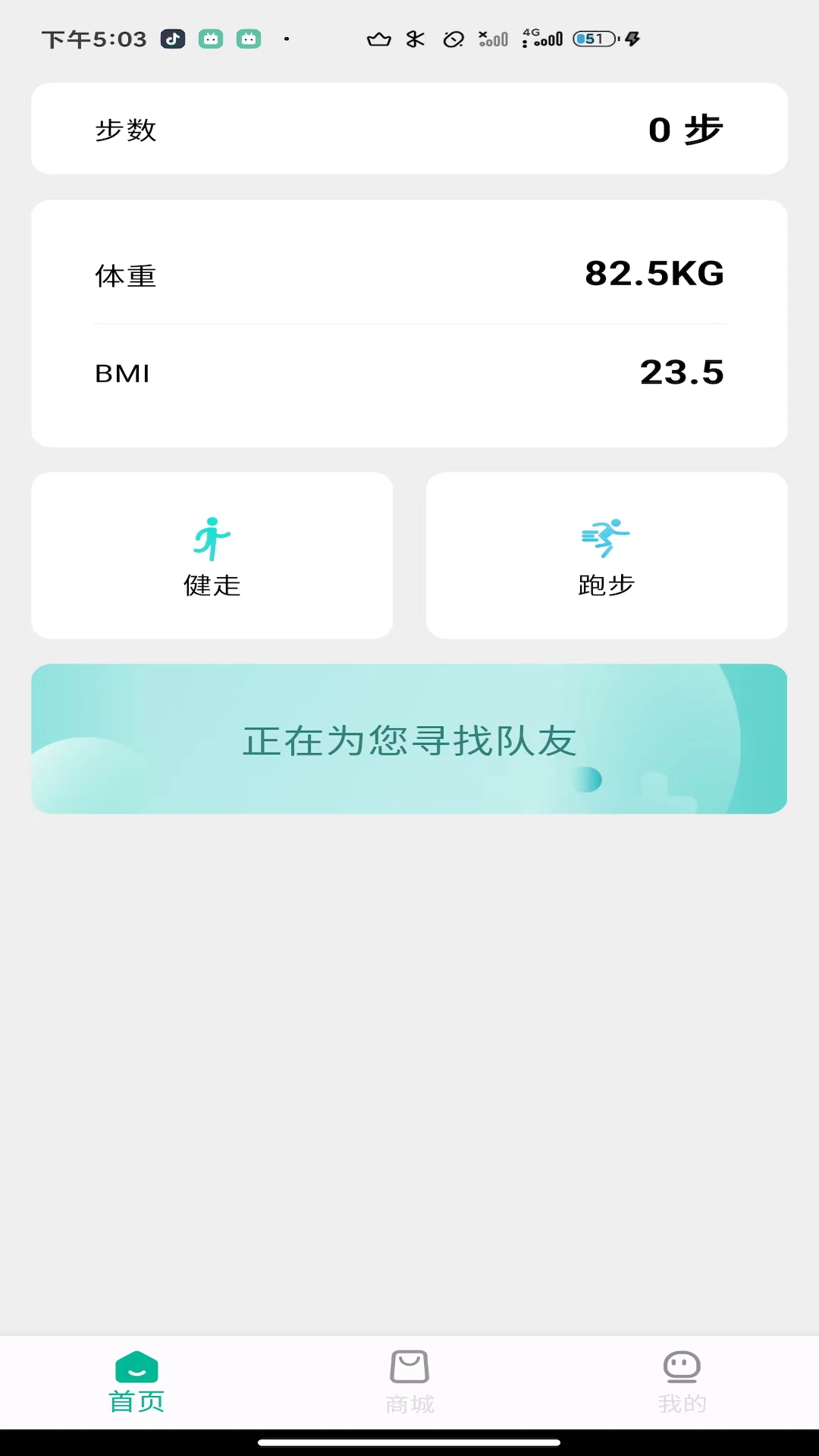Switch to the 商城 tab
The image size is (819, 1456).
coord(409,1382)
